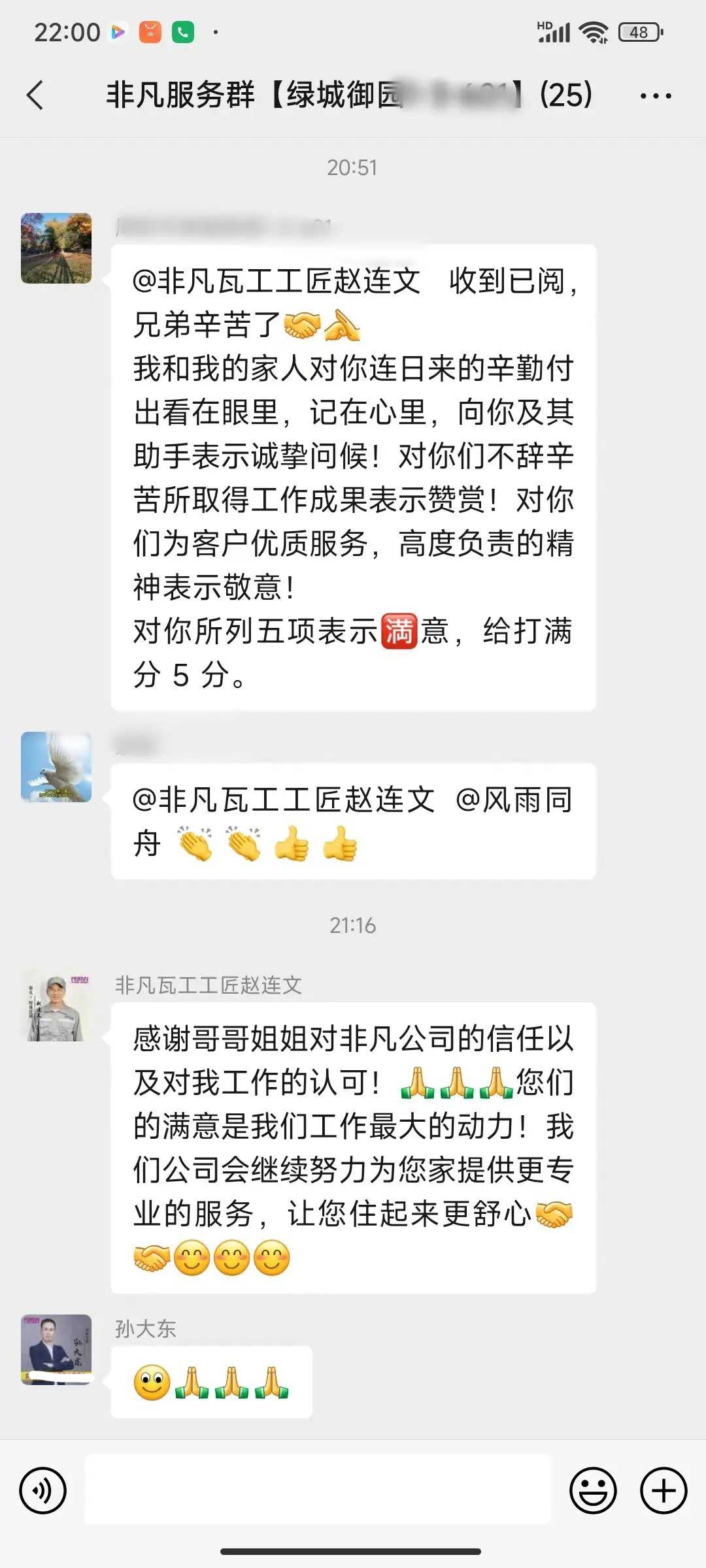This screenshot has height=1568, width=706.
Task: Switch to voice message input
Action: click(x=43, y=1491)
